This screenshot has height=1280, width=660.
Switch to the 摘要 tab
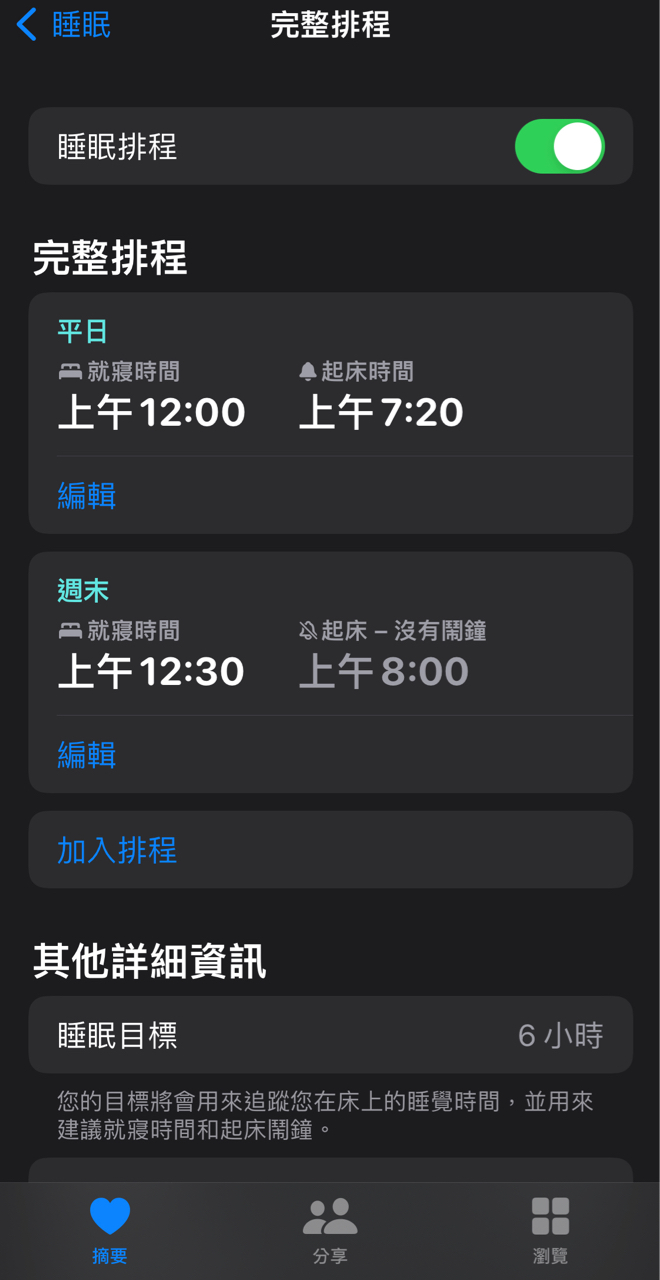click(x=110, y=1230)
